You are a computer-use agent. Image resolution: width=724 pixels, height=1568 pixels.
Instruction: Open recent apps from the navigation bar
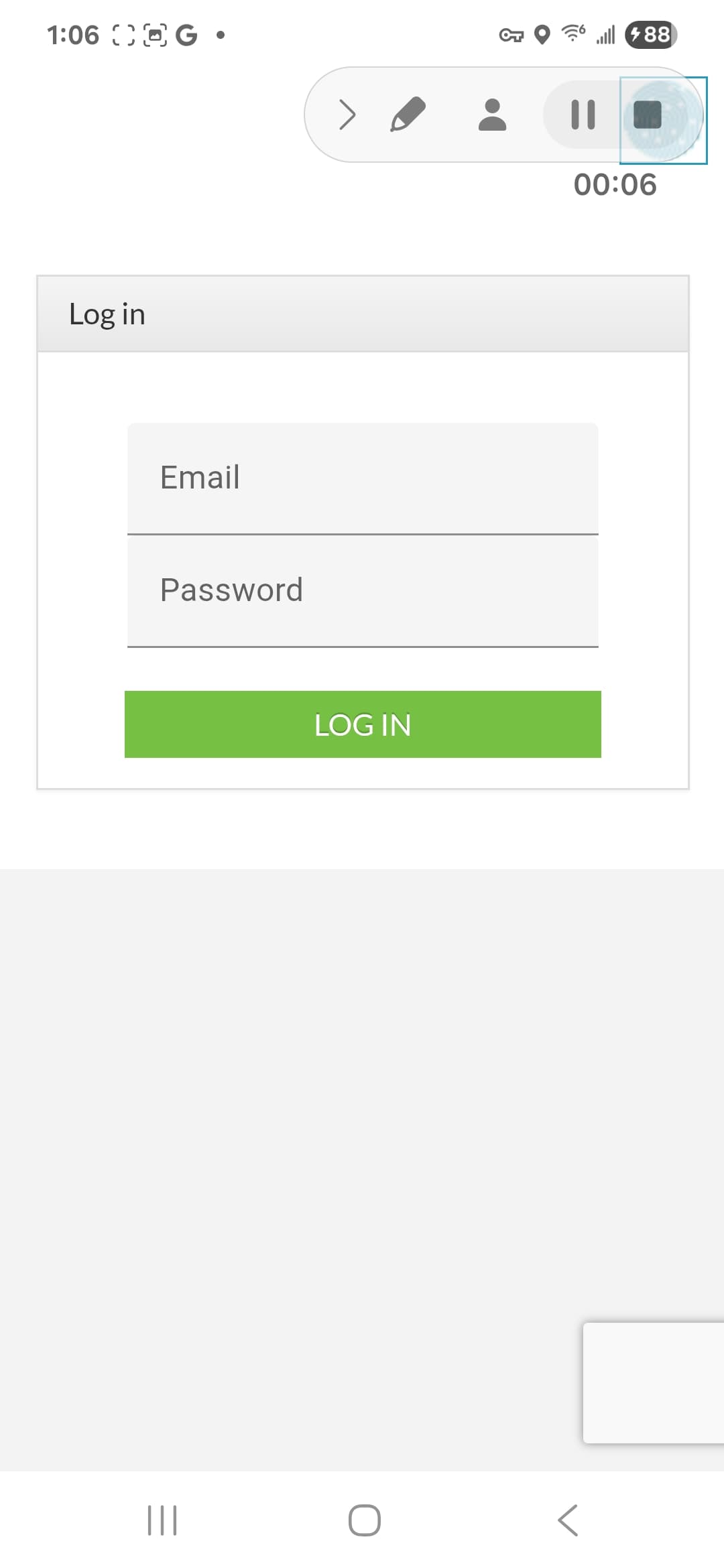tap(162, 1520)
